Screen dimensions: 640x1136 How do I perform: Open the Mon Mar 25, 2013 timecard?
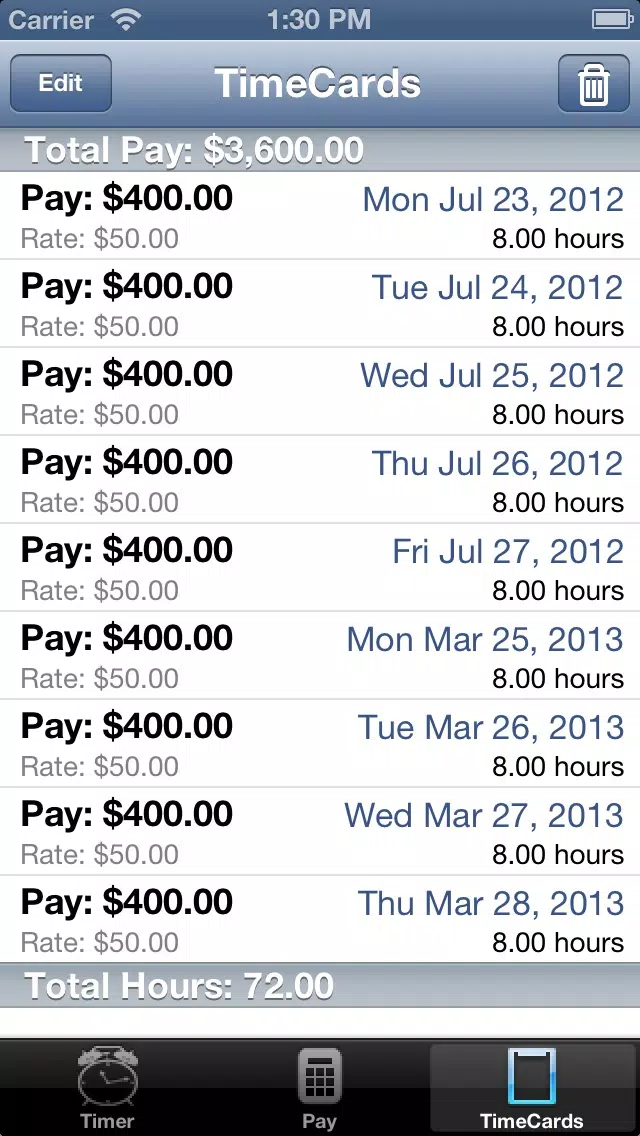320,655
